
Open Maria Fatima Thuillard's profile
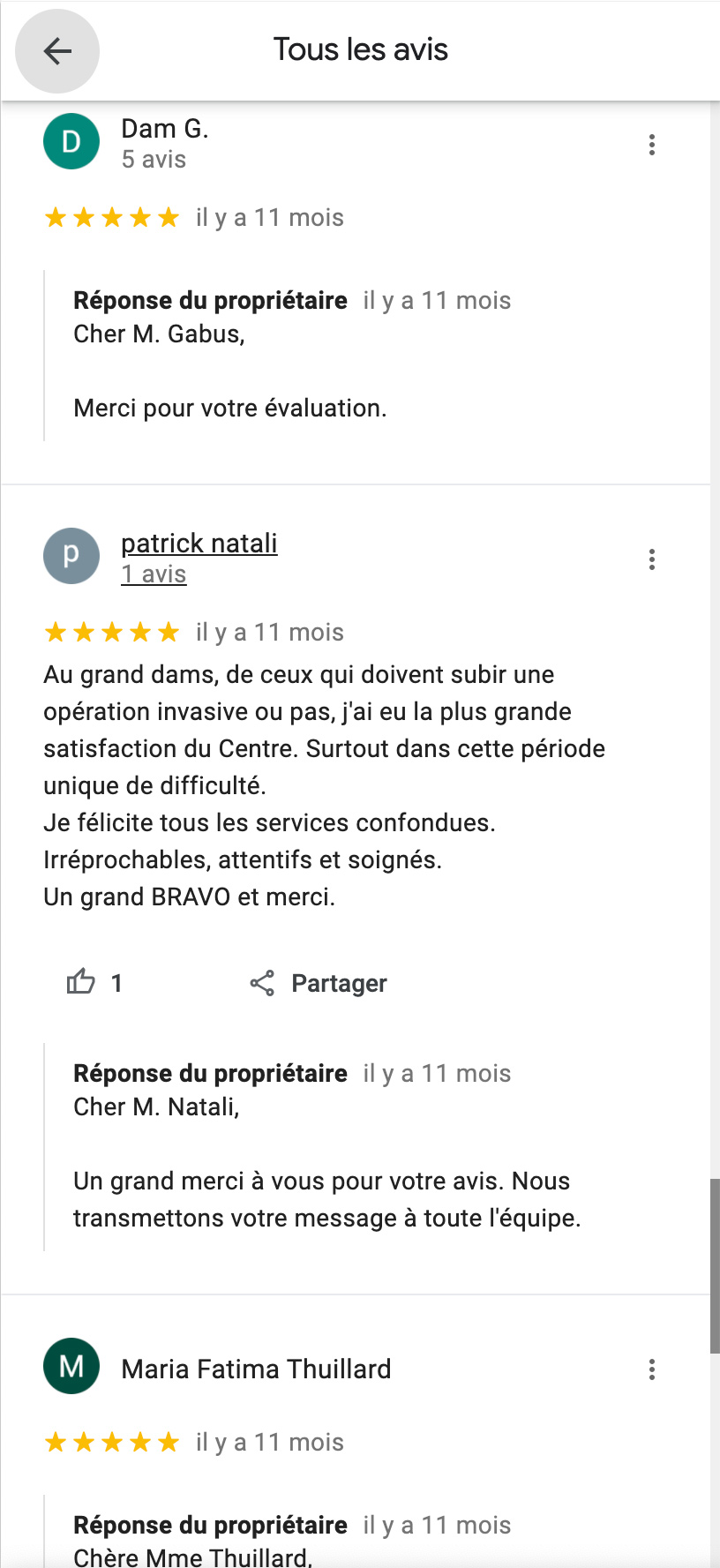[x=256, y=1369]
